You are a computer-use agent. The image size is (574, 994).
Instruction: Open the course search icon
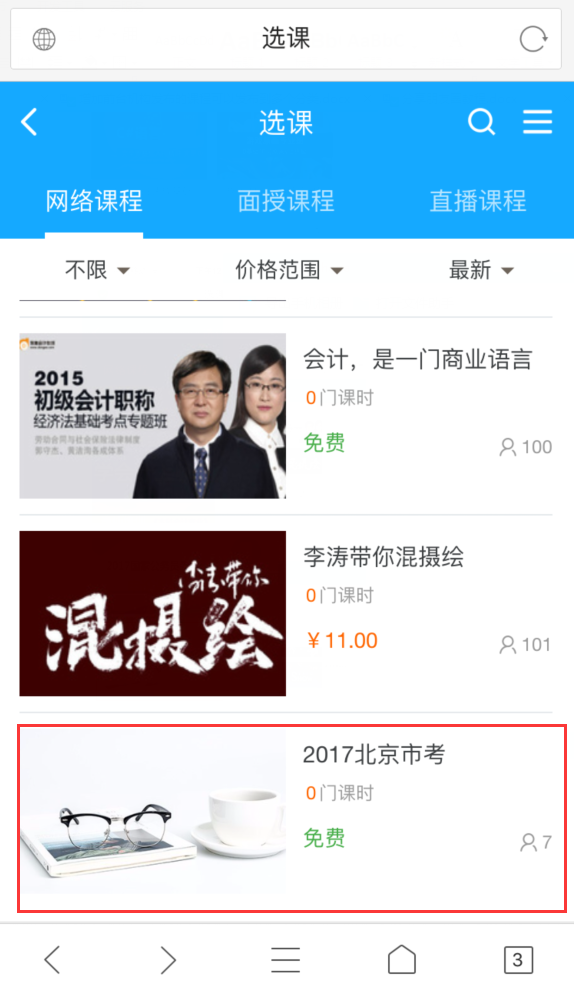(x=481, y=122)
